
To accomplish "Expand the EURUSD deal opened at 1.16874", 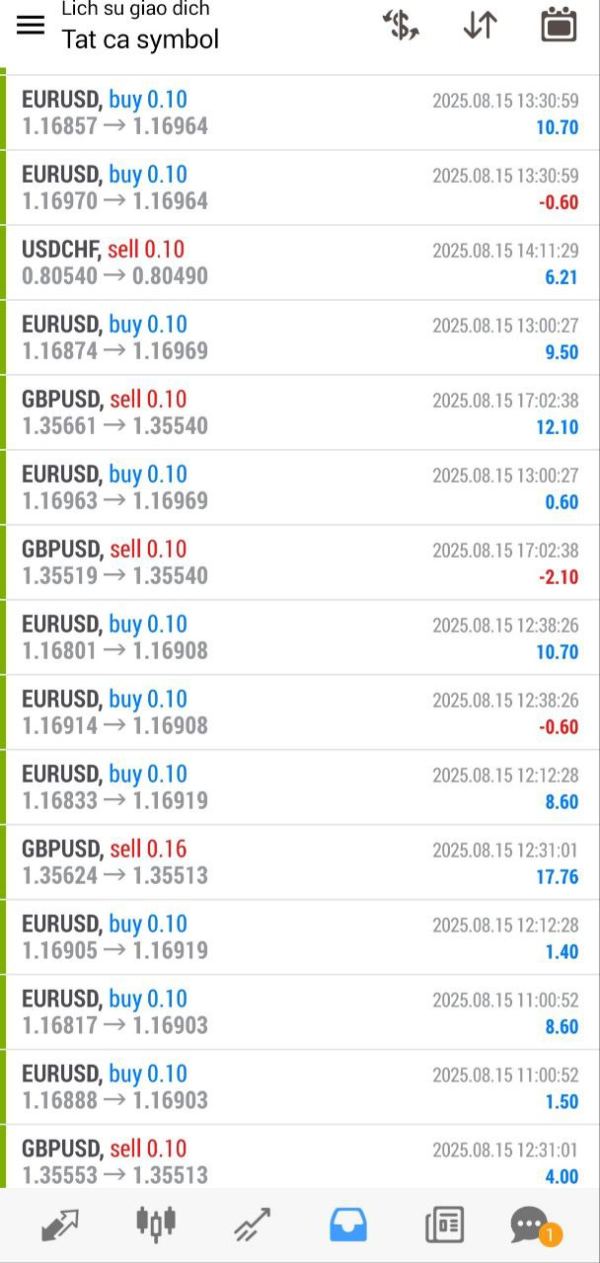I will click(300, 337).
